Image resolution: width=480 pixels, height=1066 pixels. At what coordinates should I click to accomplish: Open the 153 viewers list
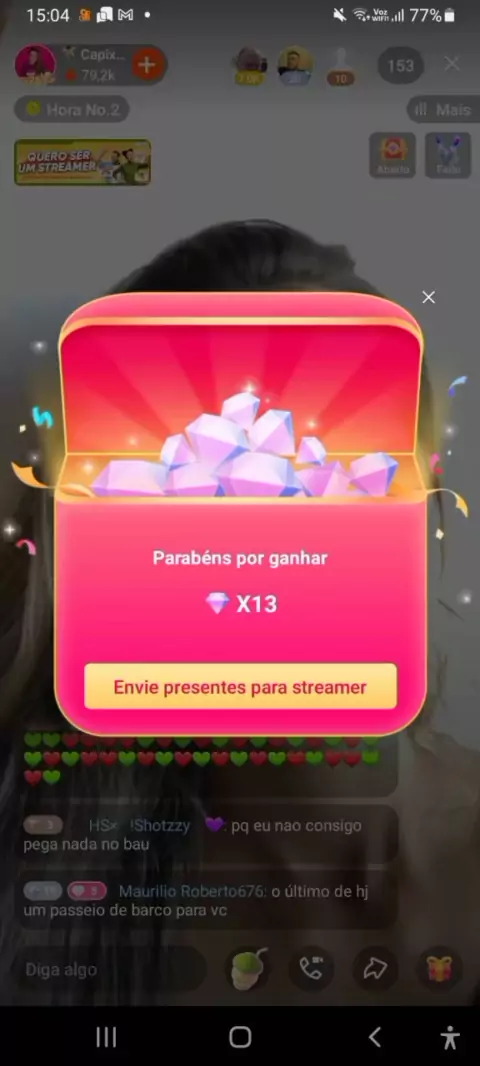400,65
